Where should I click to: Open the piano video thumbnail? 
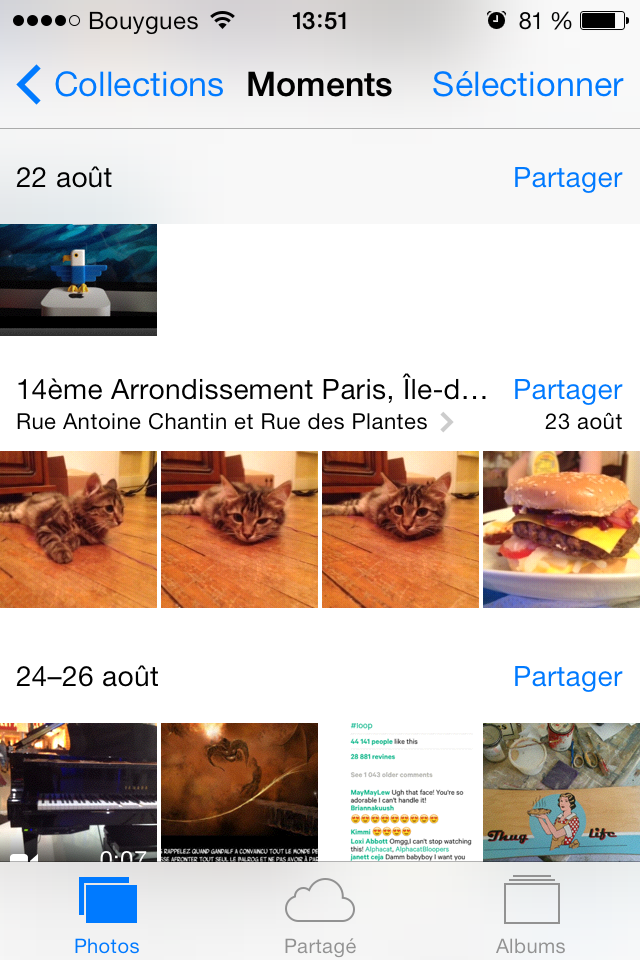[79, 791]
